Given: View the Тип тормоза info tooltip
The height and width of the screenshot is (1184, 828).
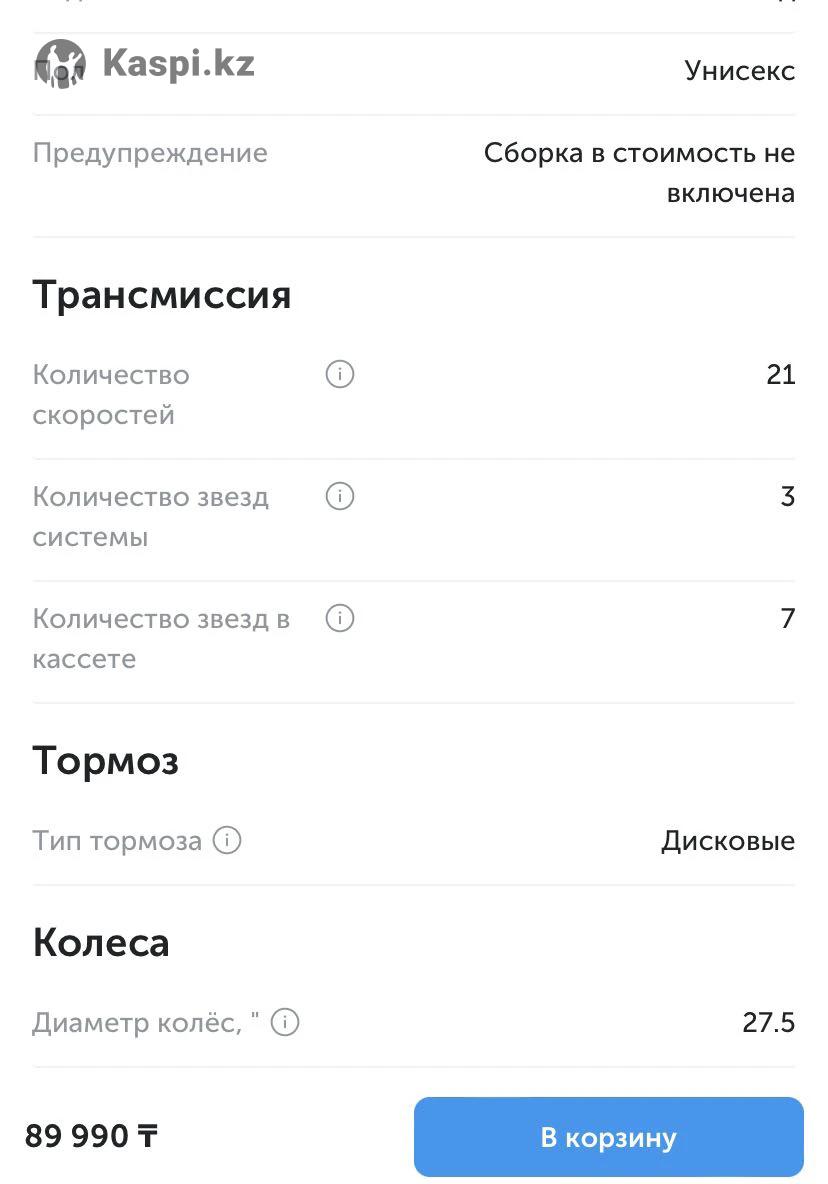Looking at the screenshot, I should pyautogui.click(x=227, y=841).
